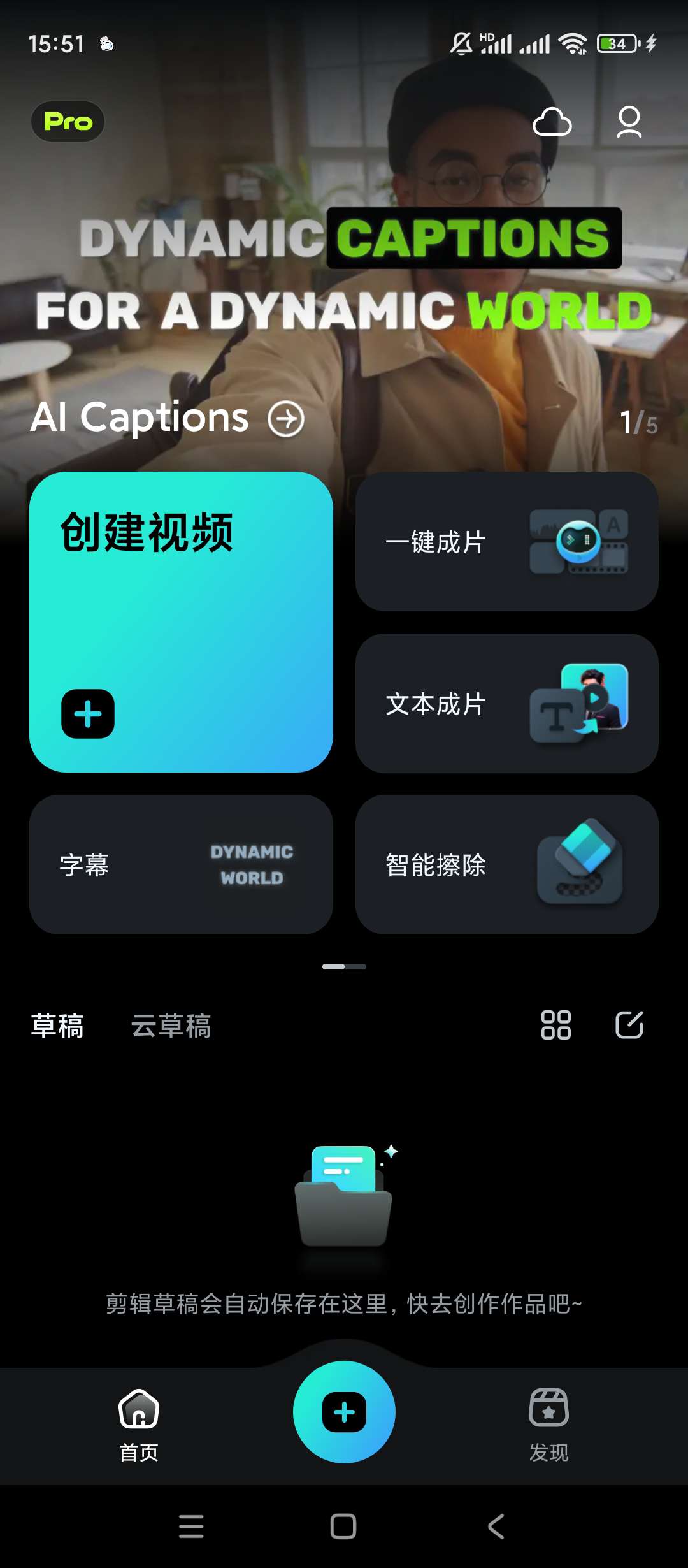Open system recent apps menu
Screen dimensions: 688x1568
click(191, 1527)
